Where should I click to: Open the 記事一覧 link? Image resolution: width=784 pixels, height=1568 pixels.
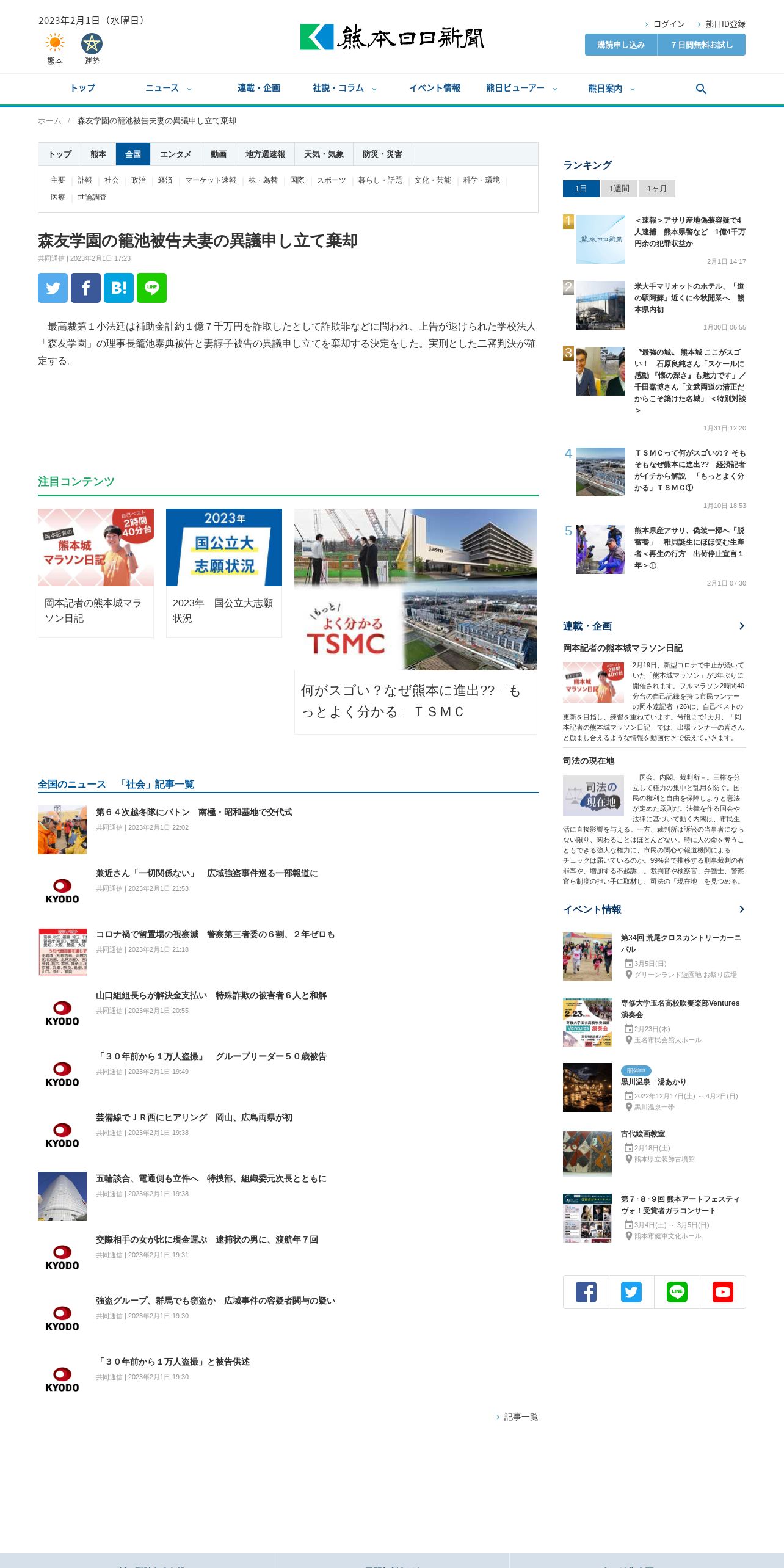click(x=521, y=1417)
